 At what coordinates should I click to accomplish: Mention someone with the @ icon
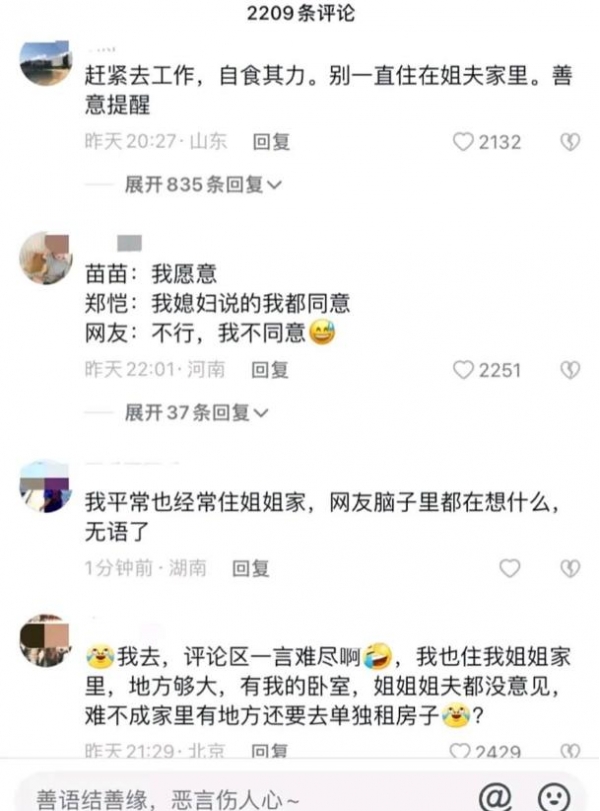[x=494, y=796]
